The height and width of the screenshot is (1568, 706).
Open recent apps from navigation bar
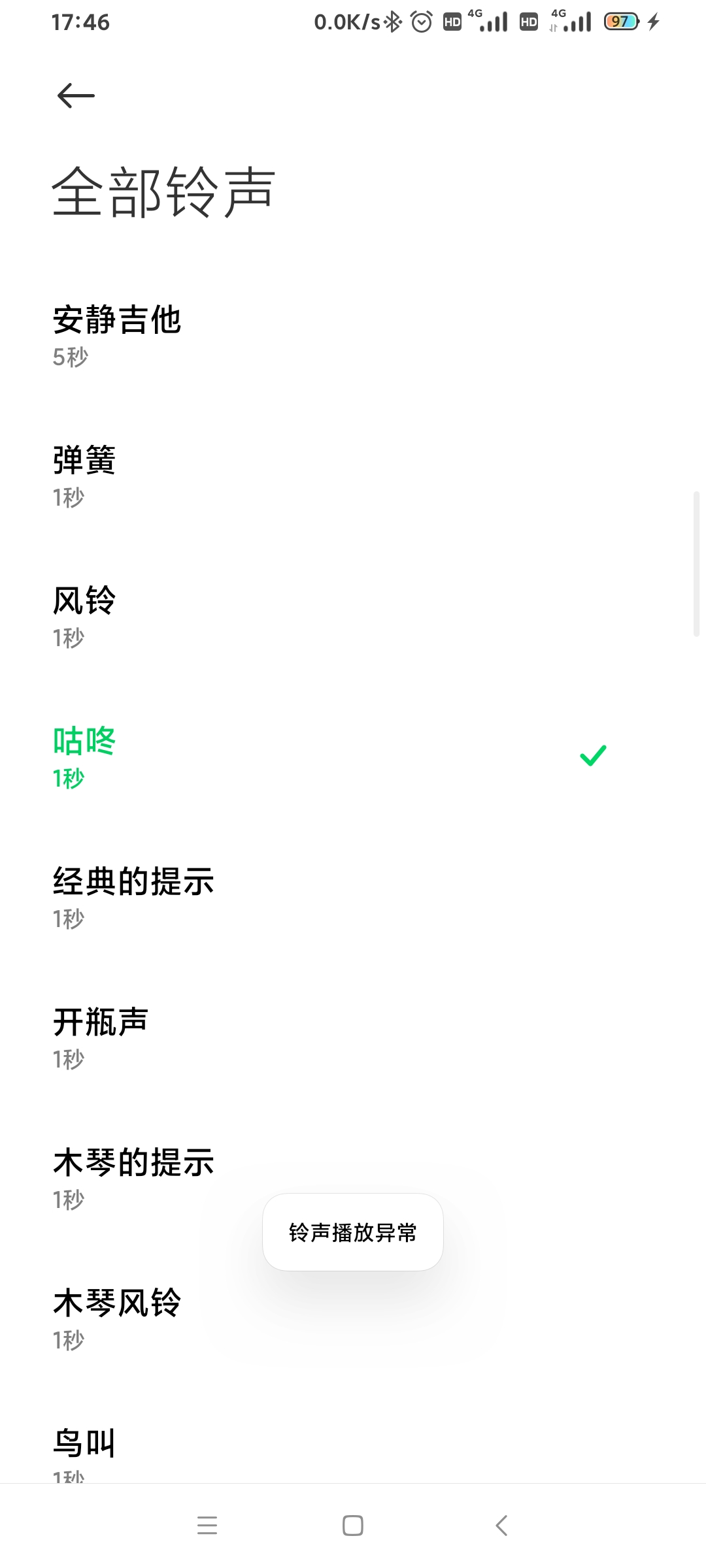pos(207,1526)
